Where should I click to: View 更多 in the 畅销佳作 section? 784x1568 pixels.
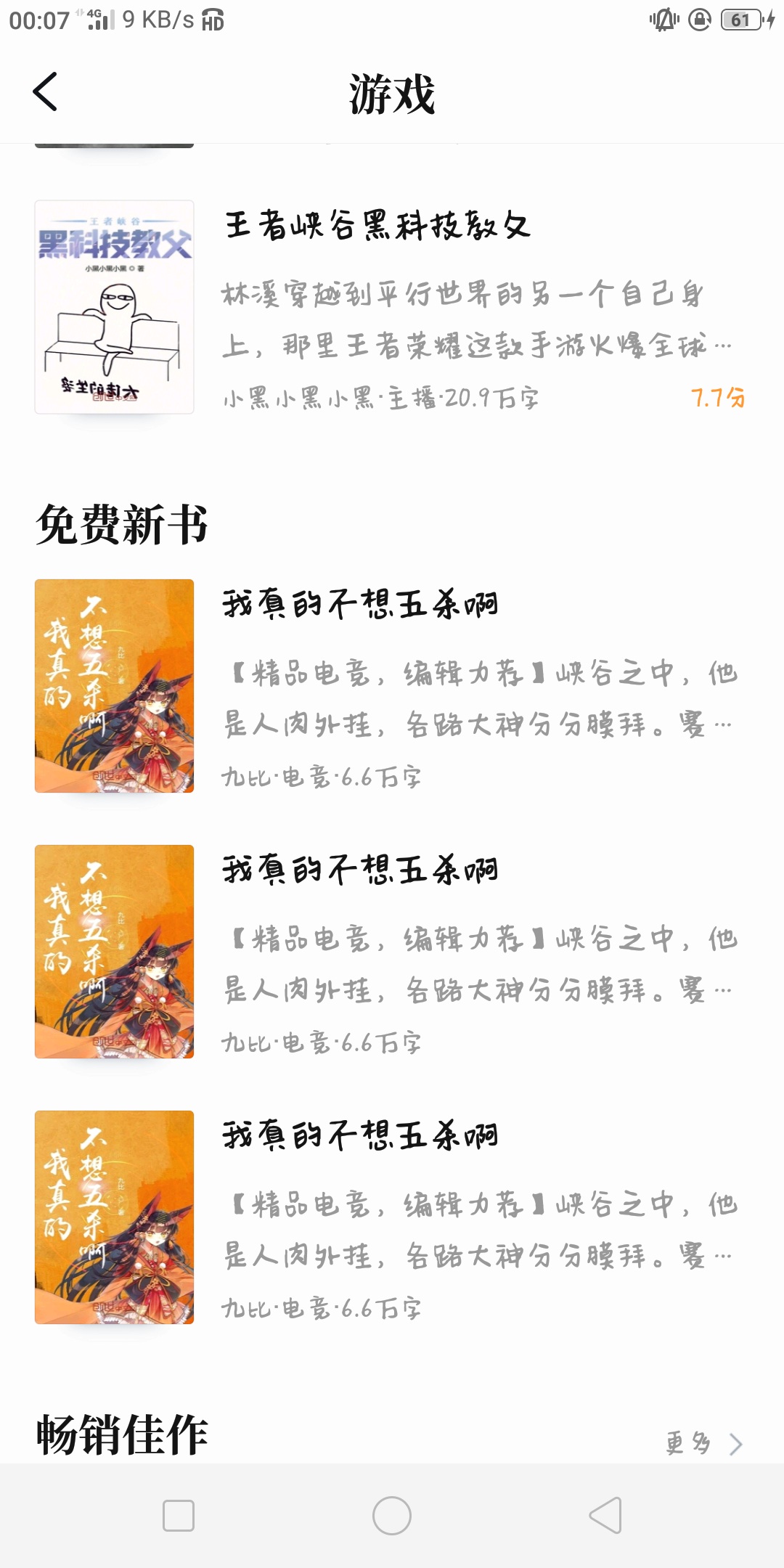pyautogui.click(x=703, y=1443)
